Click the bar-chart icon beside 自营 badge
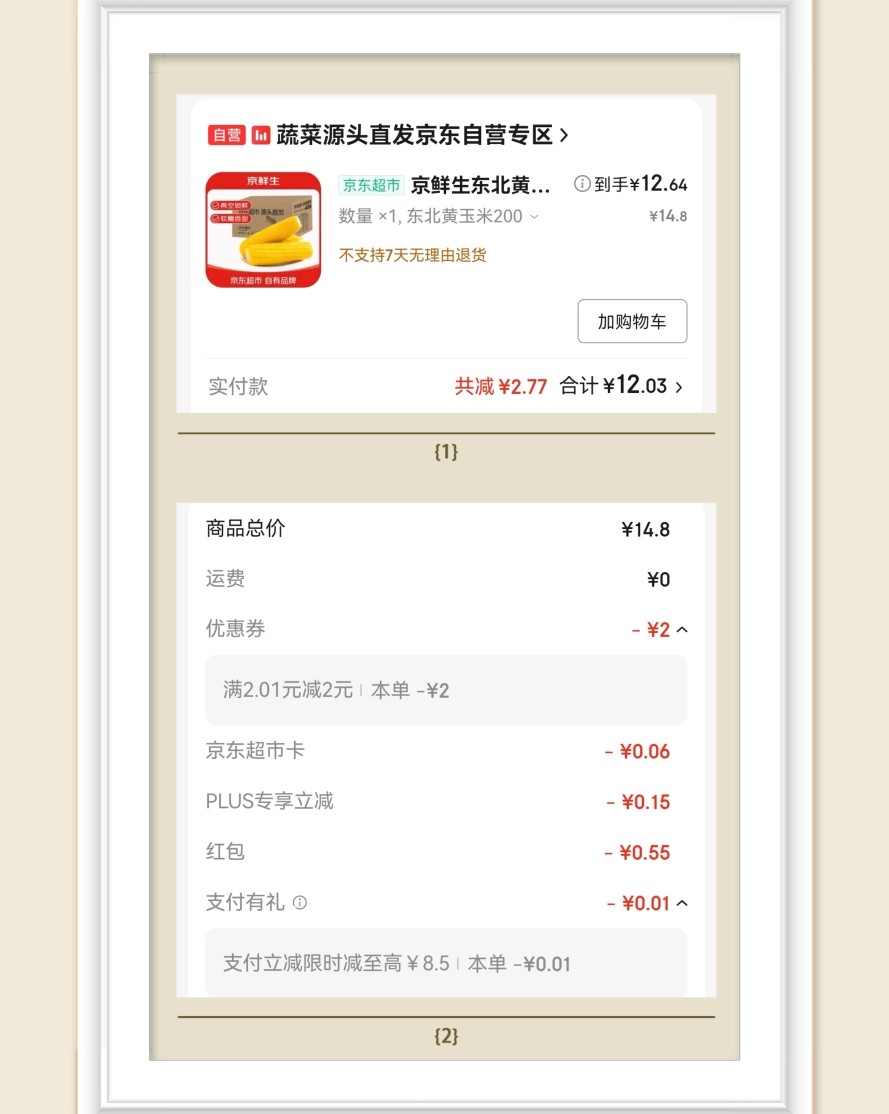This screenshot has height=1114, width=889. (x=259, y=134)
